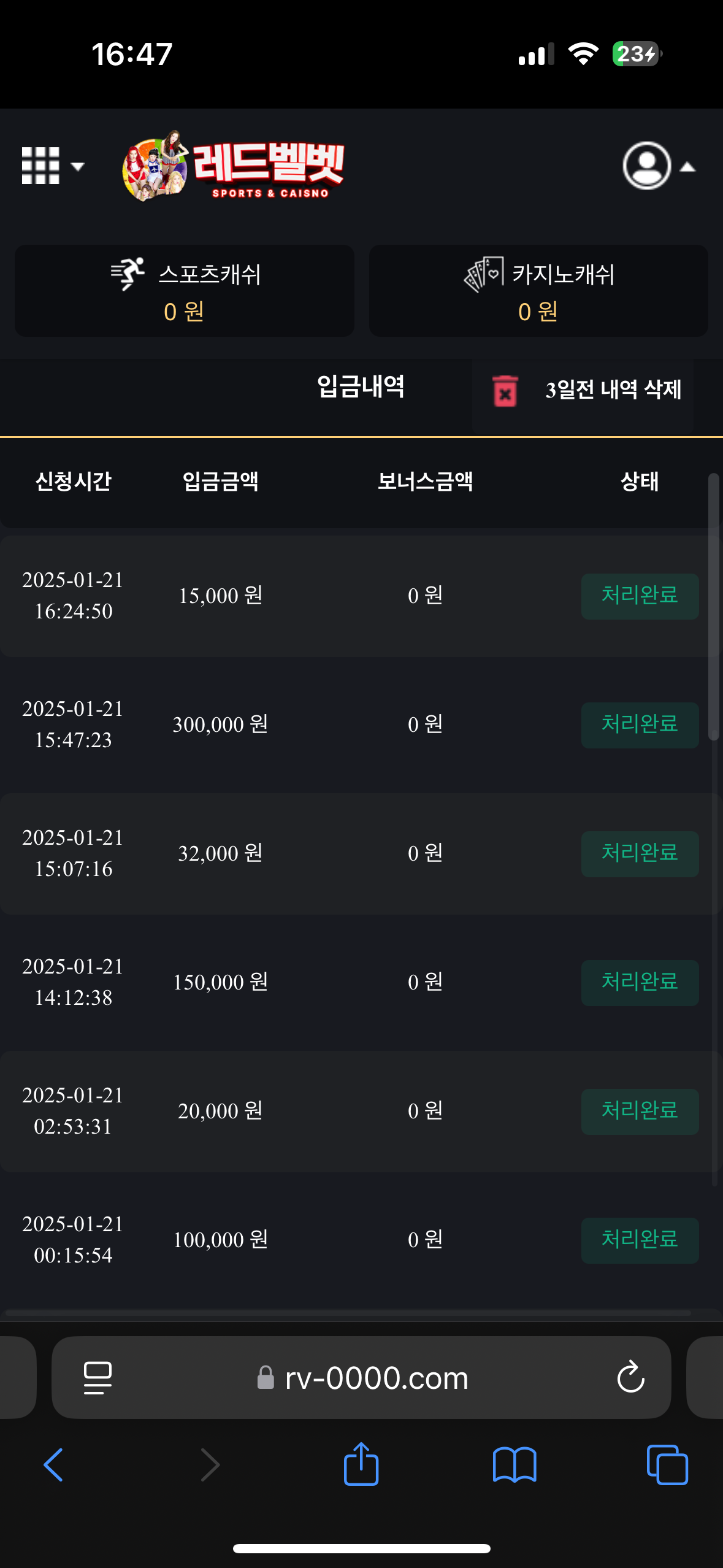723x1568 pixels.
Task: Go back to the previous page
Action: click(54, 1465)
